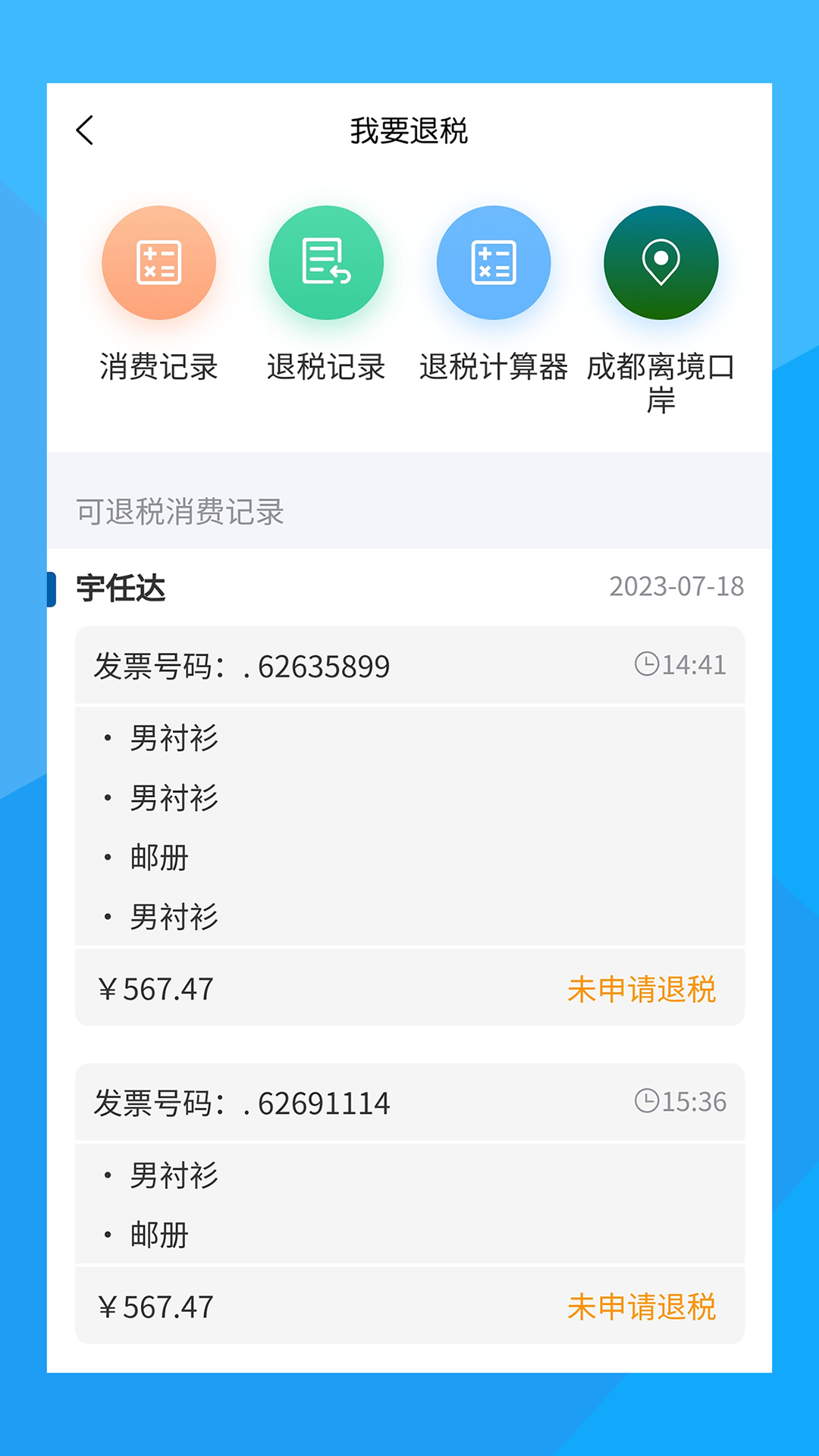819x1456 pixels.
Task: Tap the orange calculator circle icon
Action: 160,262
